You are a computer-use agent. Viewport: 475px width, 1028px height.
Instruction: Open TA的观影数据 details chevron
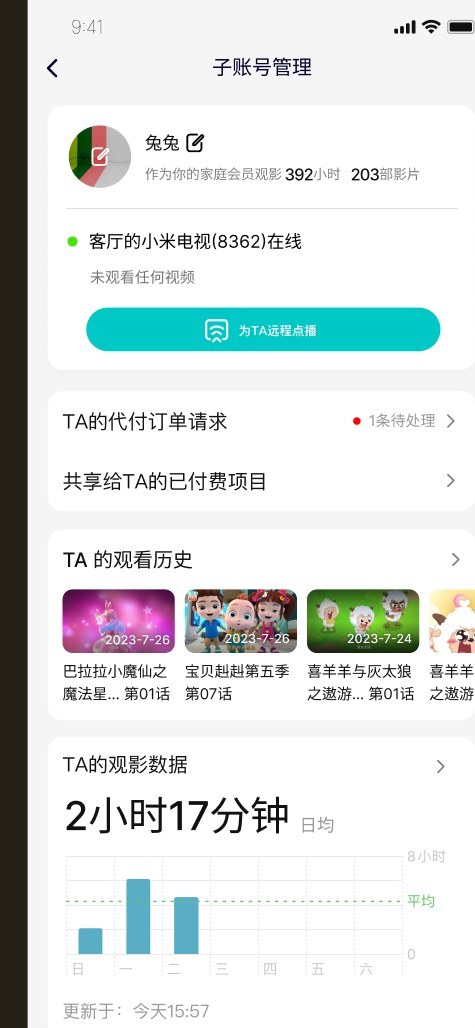click(440, 766)
